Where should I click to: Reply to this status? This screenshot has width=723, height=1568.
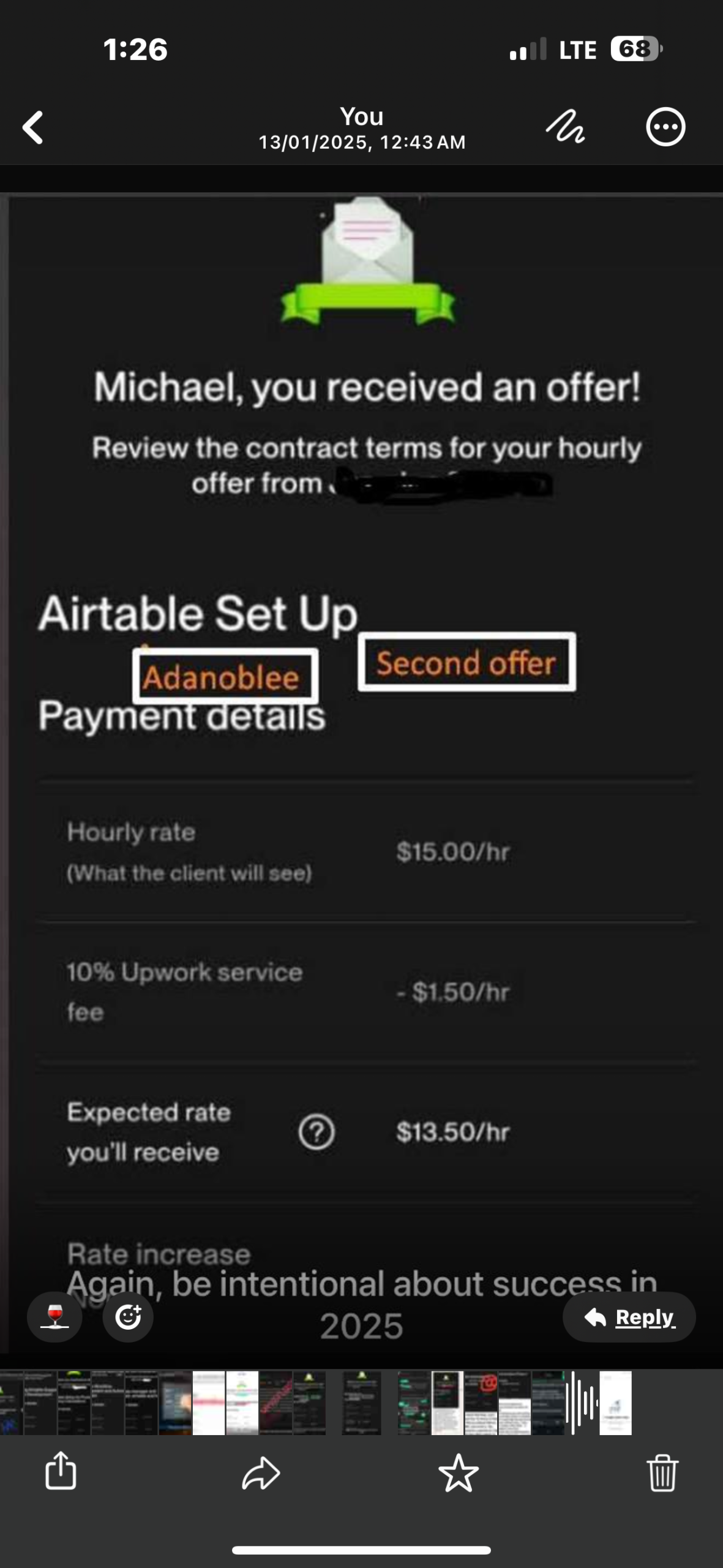click(x=629, y=1317)
